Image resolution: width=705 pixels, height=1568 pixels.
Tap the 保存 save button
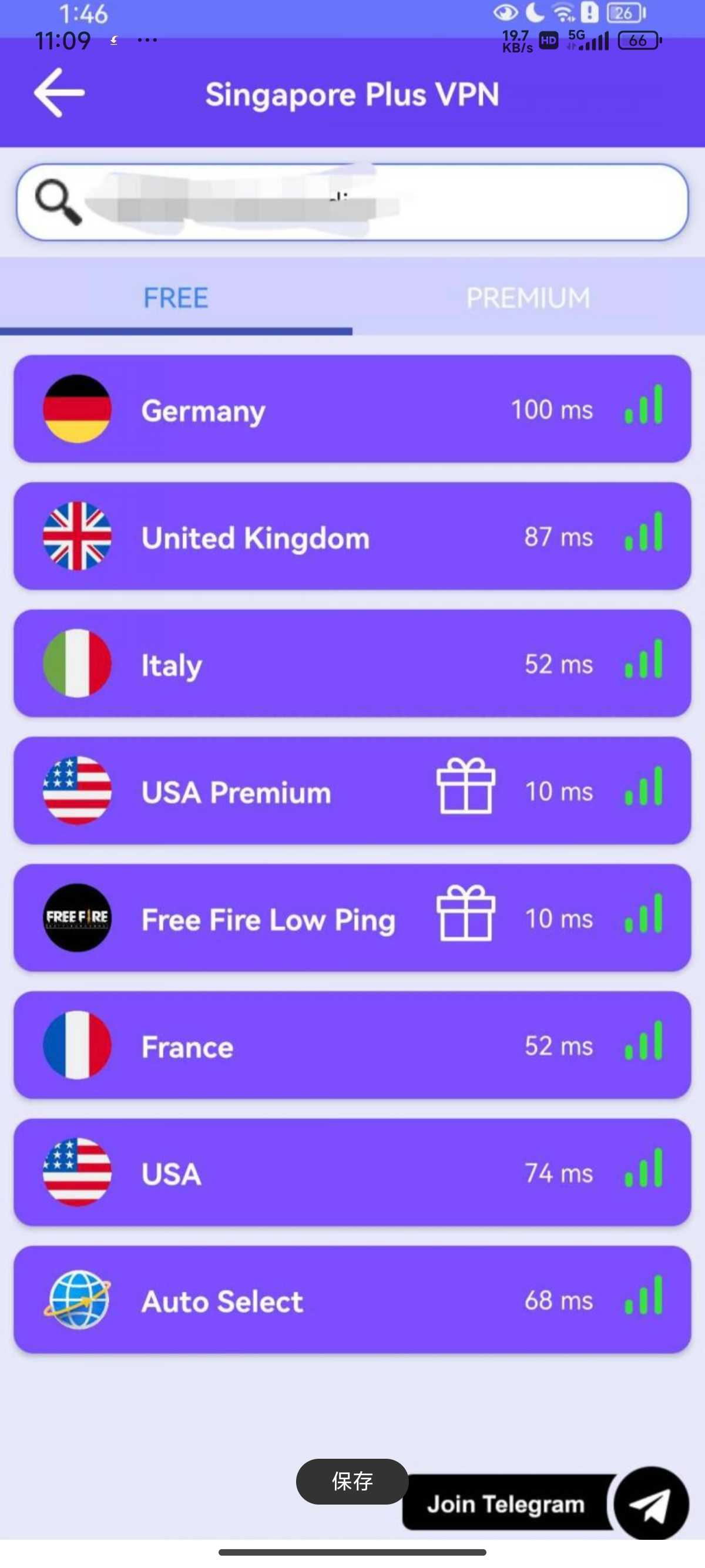click(x=352, y=1481)
